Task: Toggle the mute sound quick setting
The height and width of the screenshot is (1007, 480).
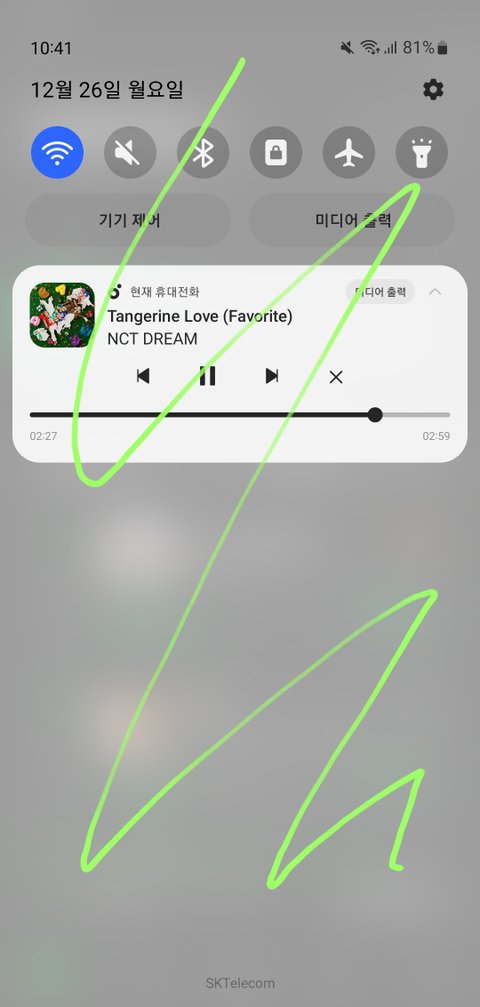Action: [x=130, y=152]
